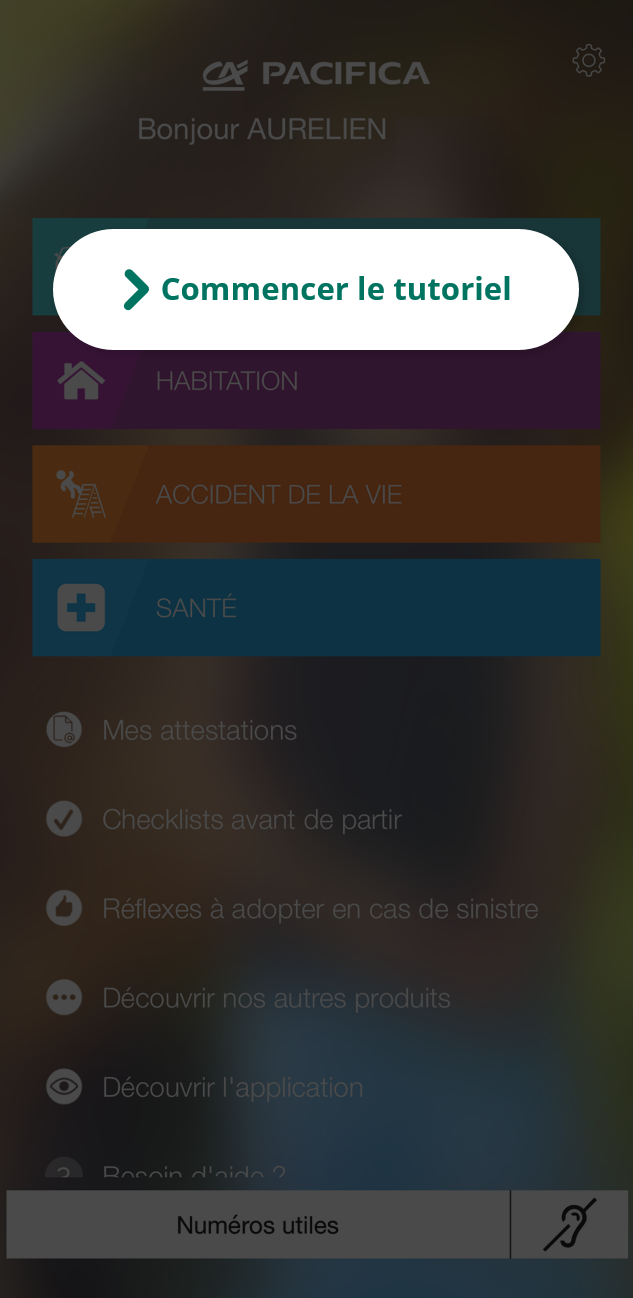Select Découvrir l'application

click(233, 1087)
